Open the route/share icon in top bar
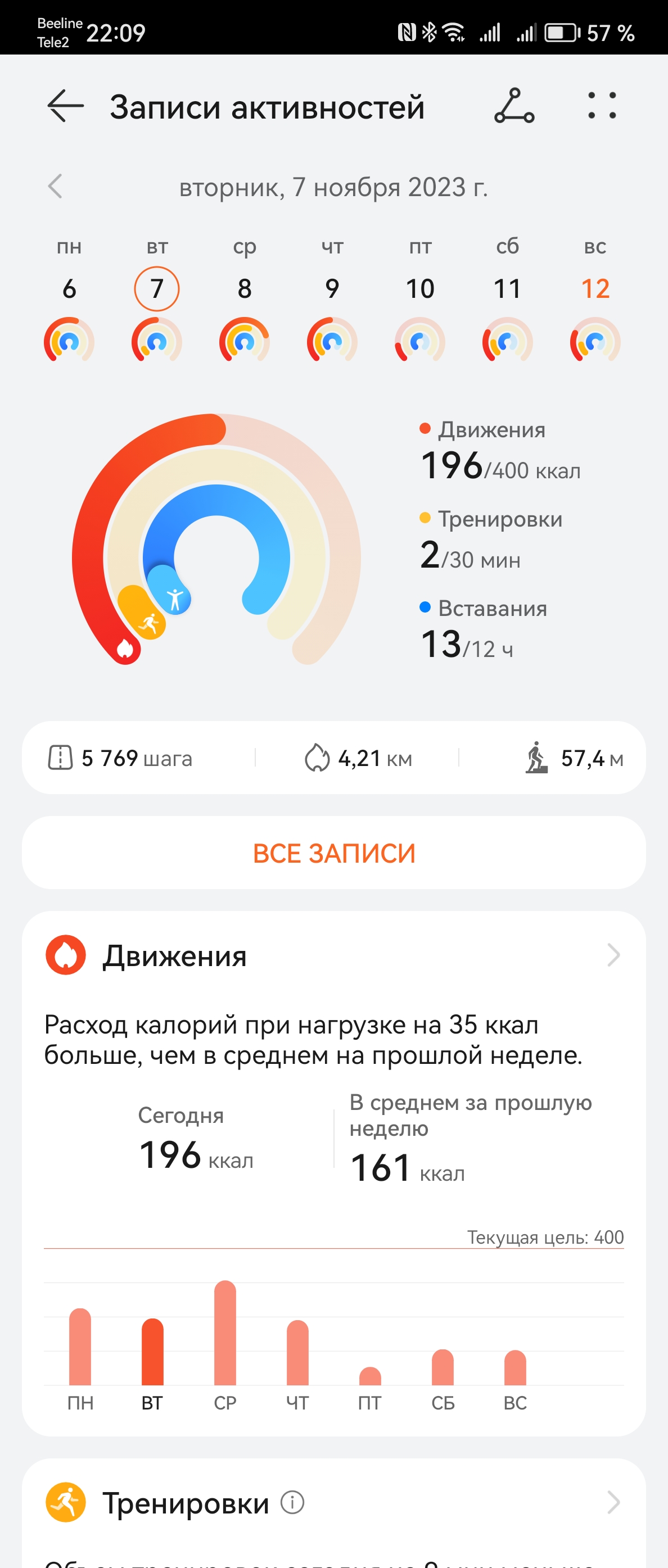This screenshot has width=668, height=1568. click(x=514, y=107)
